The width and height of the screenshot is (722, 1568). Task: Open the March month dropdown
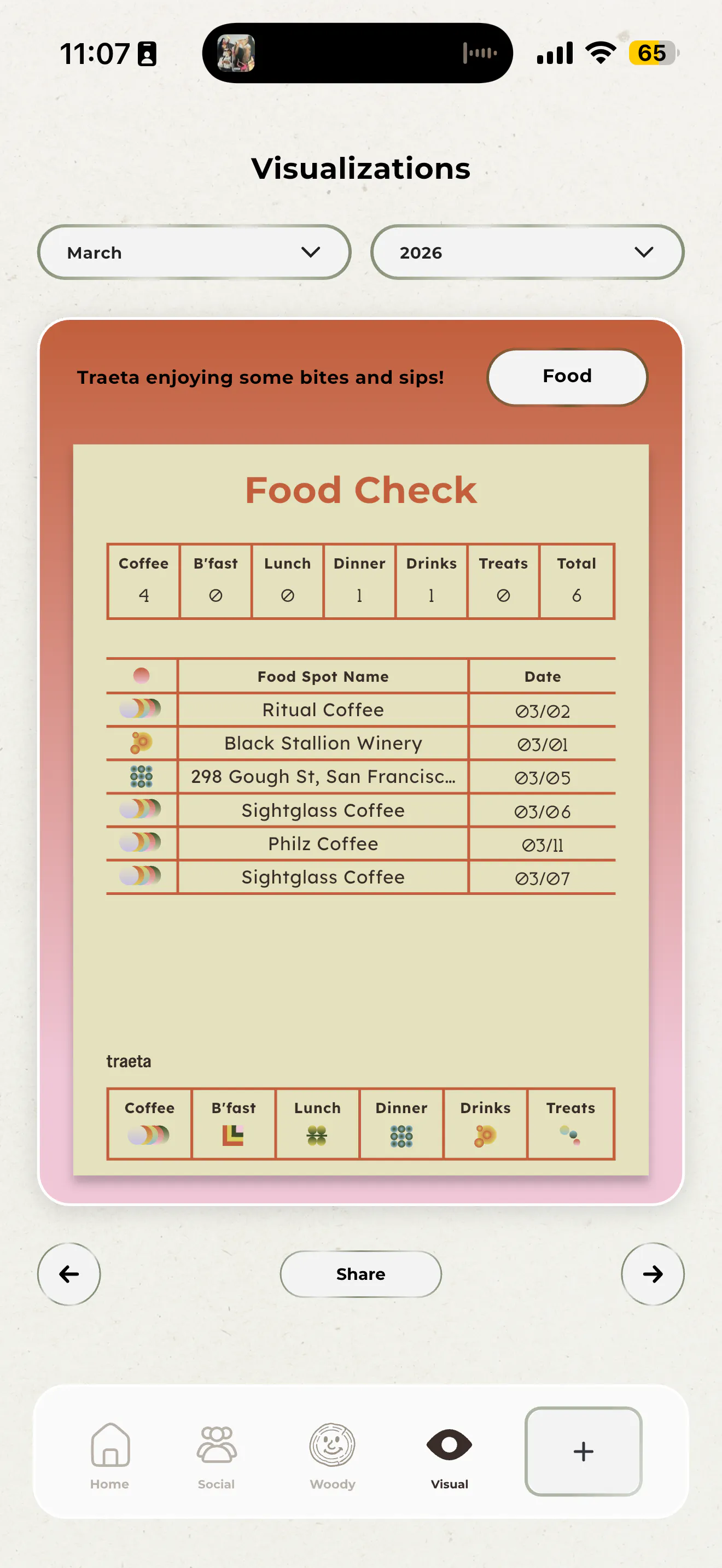click(x=194, y=252)
